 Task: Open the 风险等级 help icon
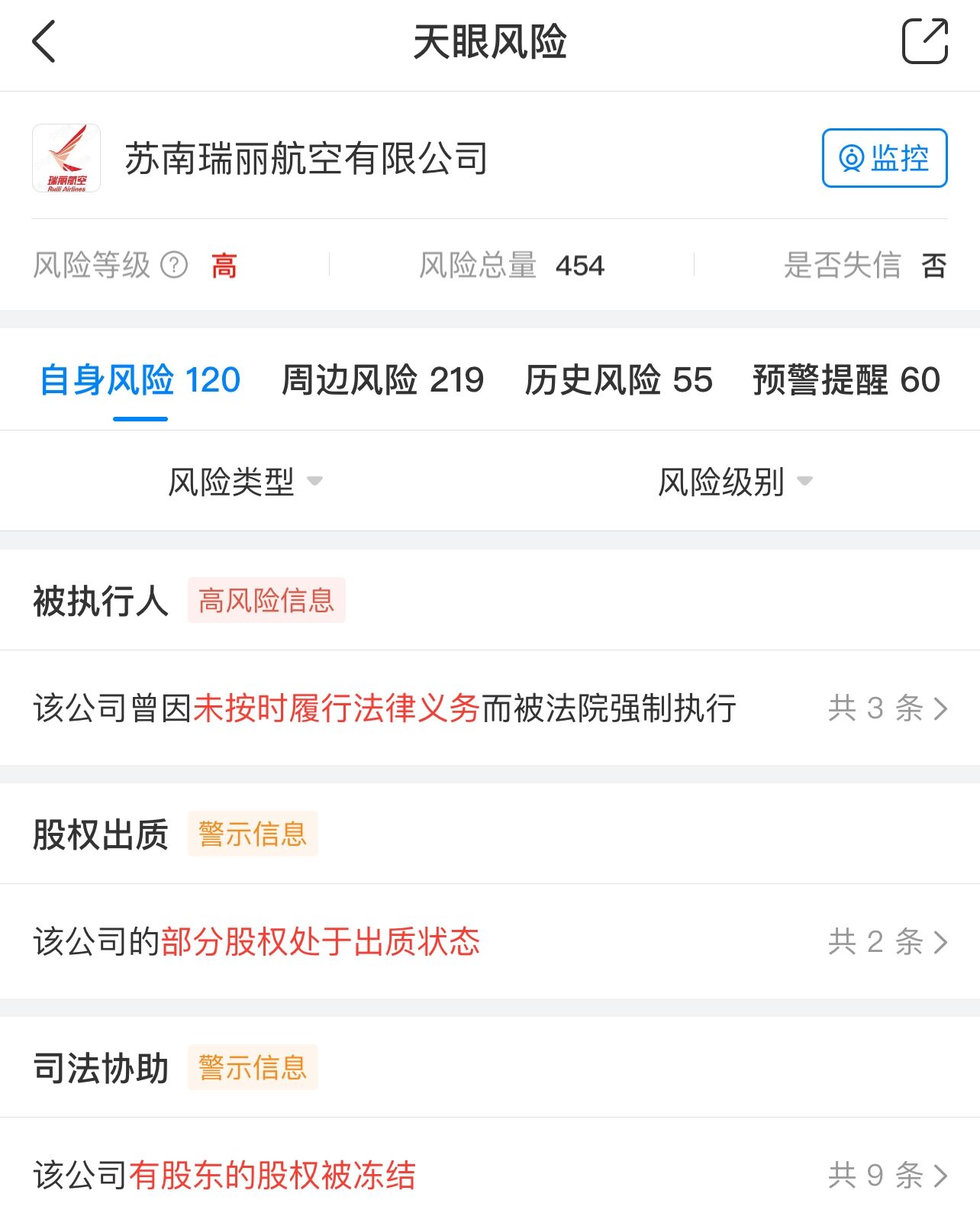tap(174, 266)
